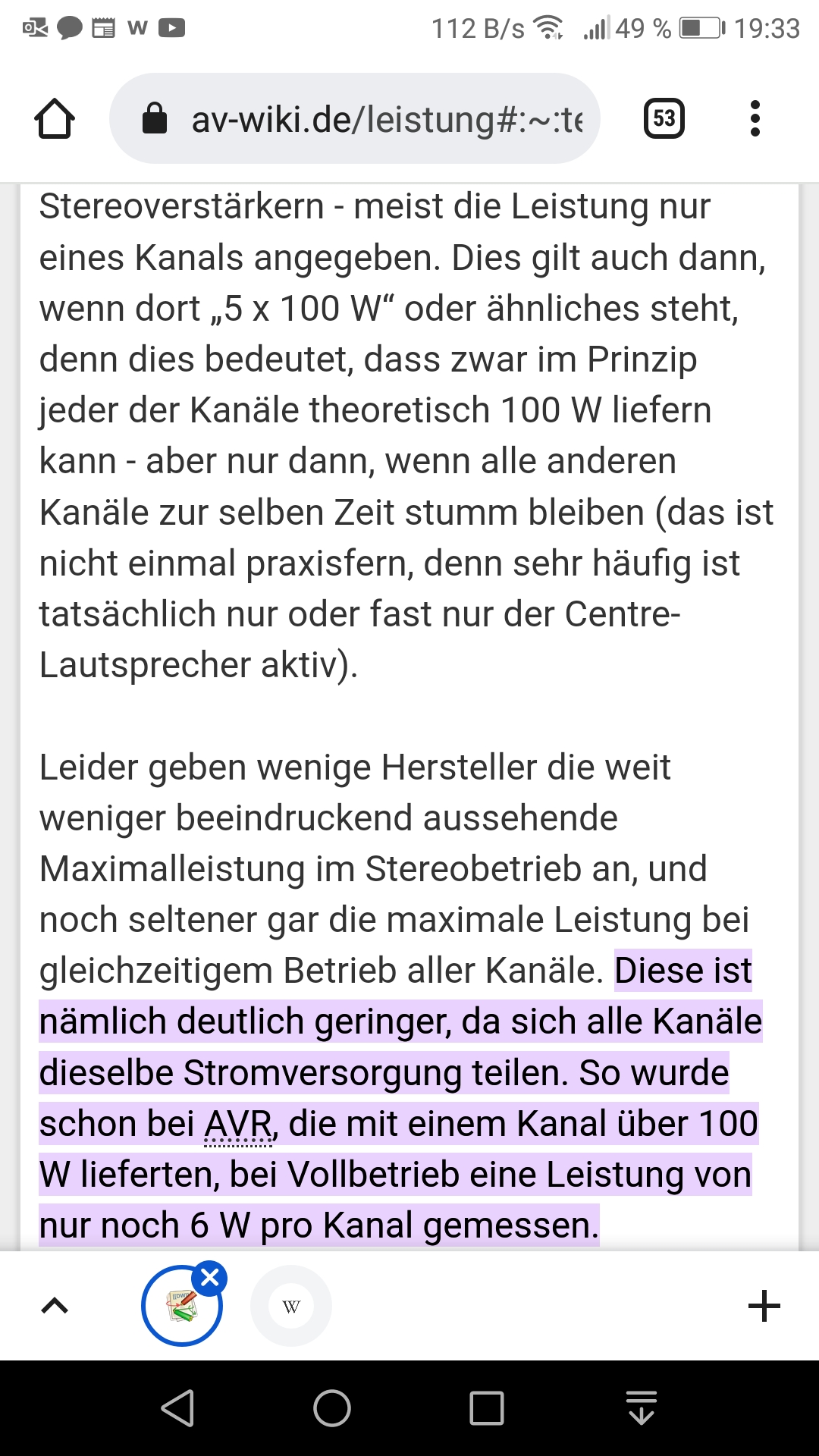The height and width of the screenshot is (1456, 819).
Task: Tap the YouTube icon in the status bar
Action: [x=173, y=27]
